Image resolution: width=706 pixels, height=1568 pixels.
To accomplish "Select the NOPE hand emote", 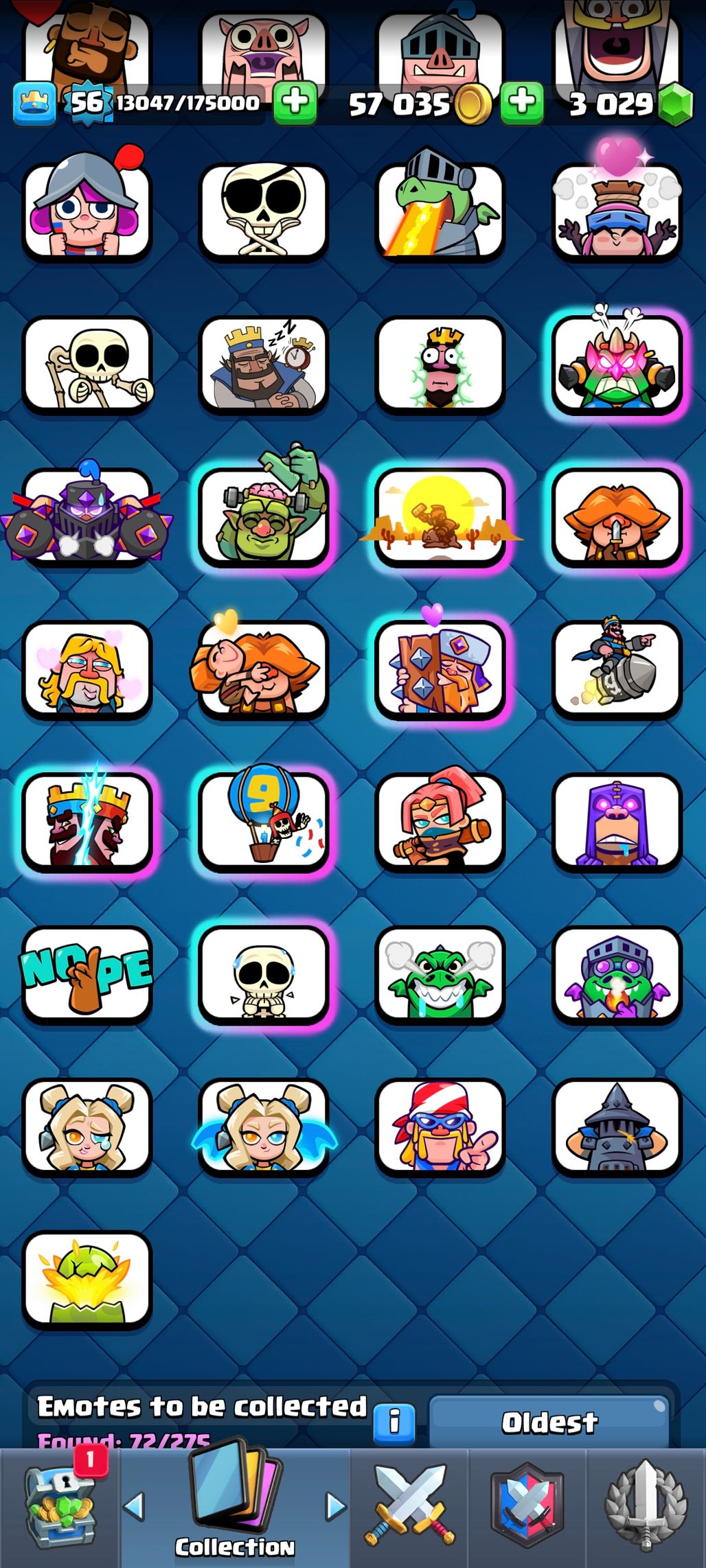I will [x=87, y=974].
